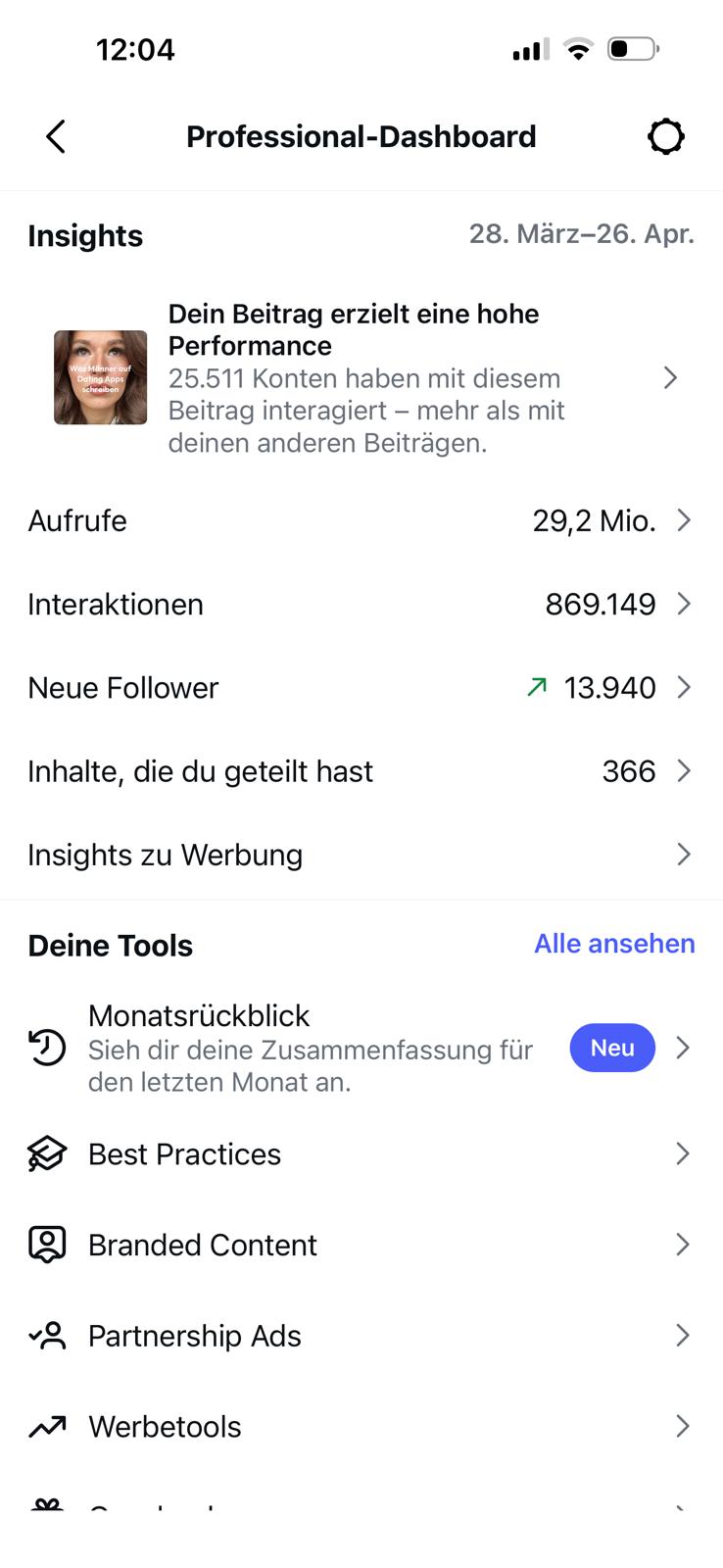Image resolution: width=723 pixels, height=1568 pixels.
Task: Open Werbetools
Action: pos(361,1426)
